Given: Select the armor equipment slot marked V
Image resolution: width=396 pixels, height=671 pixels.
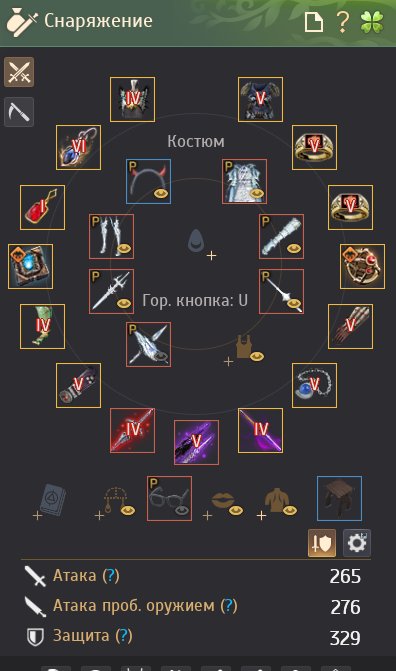Looking at the screenshot, I should (x=260, y=99).
